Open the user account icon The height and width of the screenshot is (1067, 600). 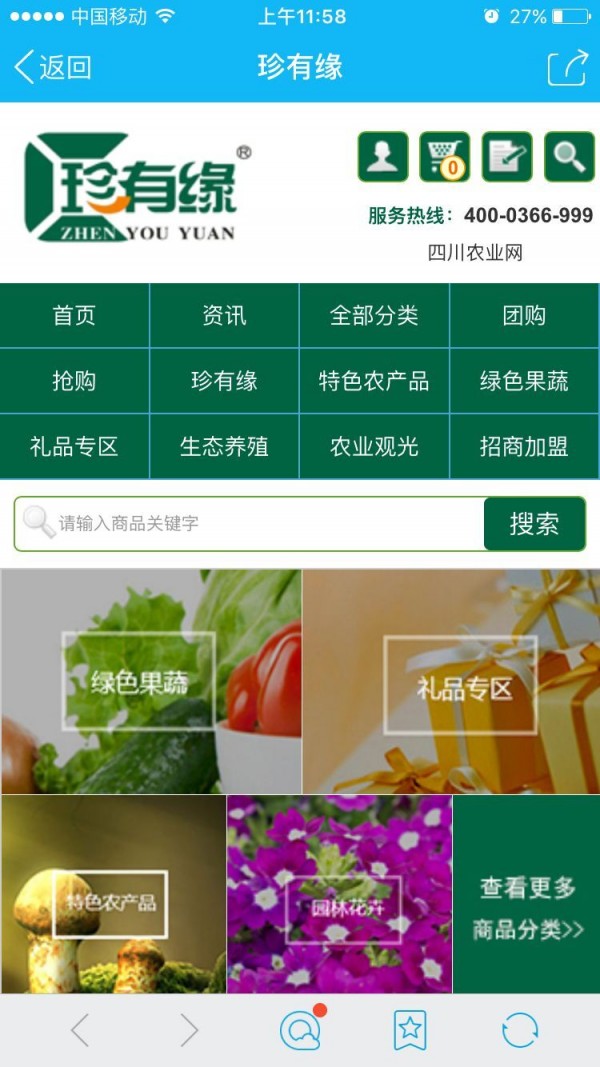[x=383, y=157]
